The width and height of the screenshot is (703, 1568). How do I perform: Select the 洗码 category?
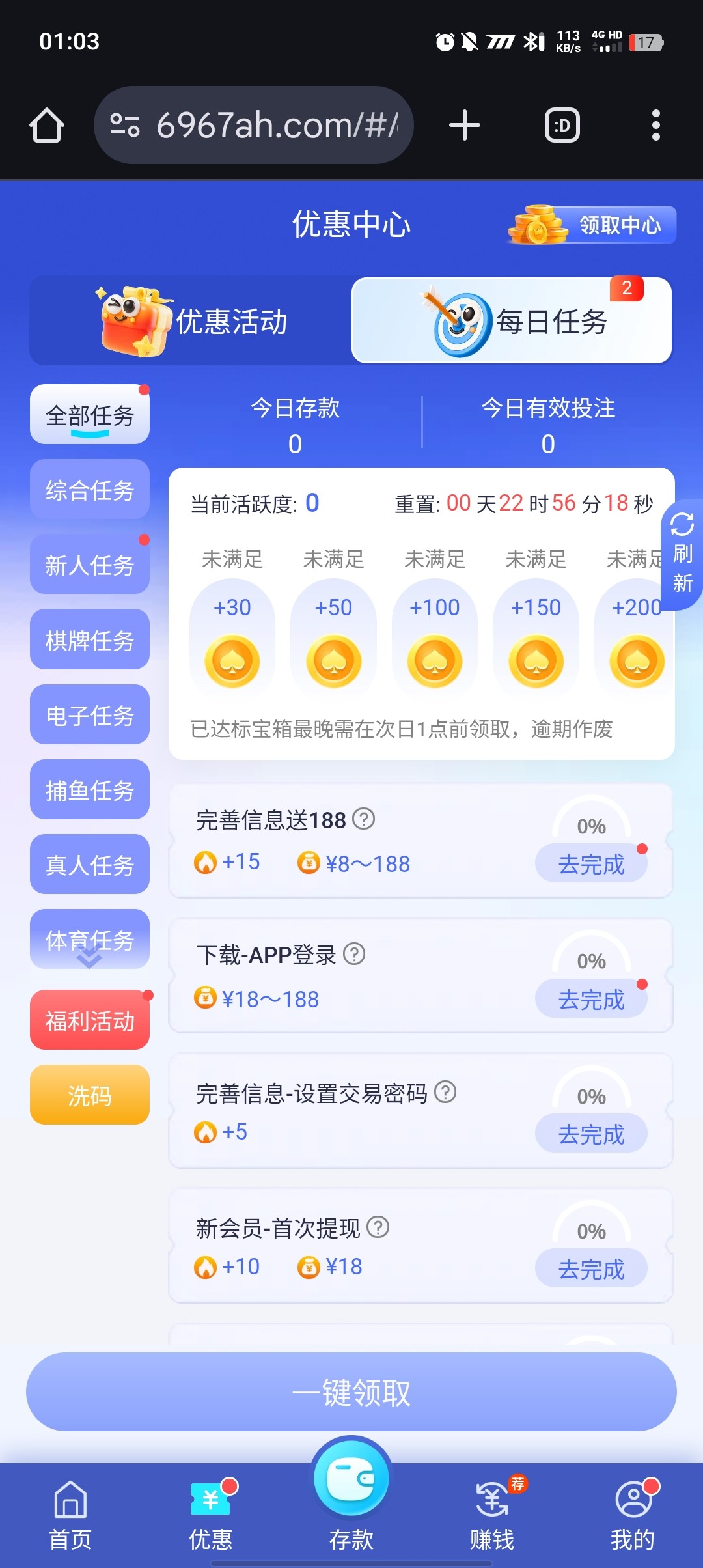pos(89,1095)
